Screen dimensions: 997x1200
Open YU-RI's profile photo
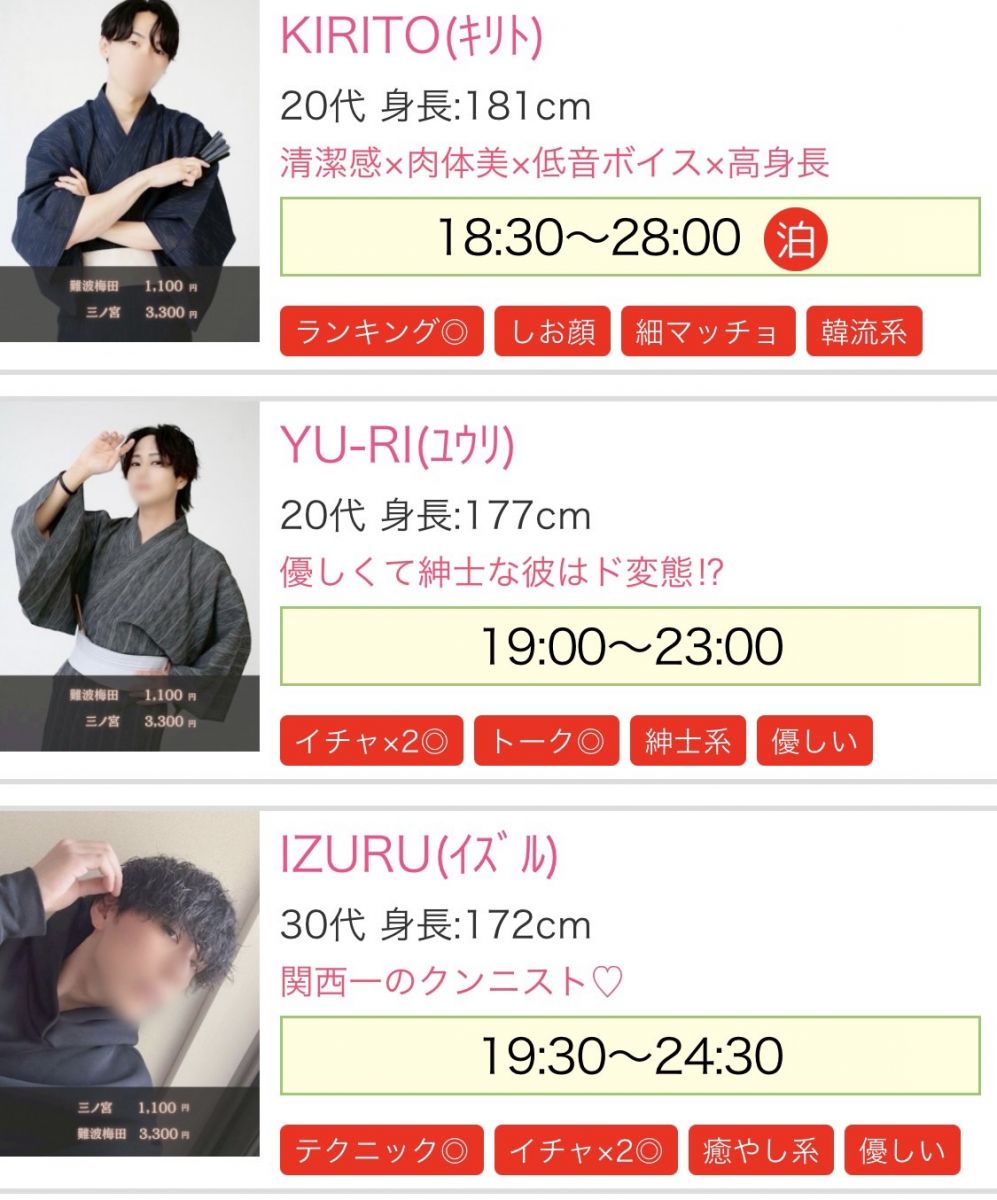pyautogui.click(x=128, y=575)
